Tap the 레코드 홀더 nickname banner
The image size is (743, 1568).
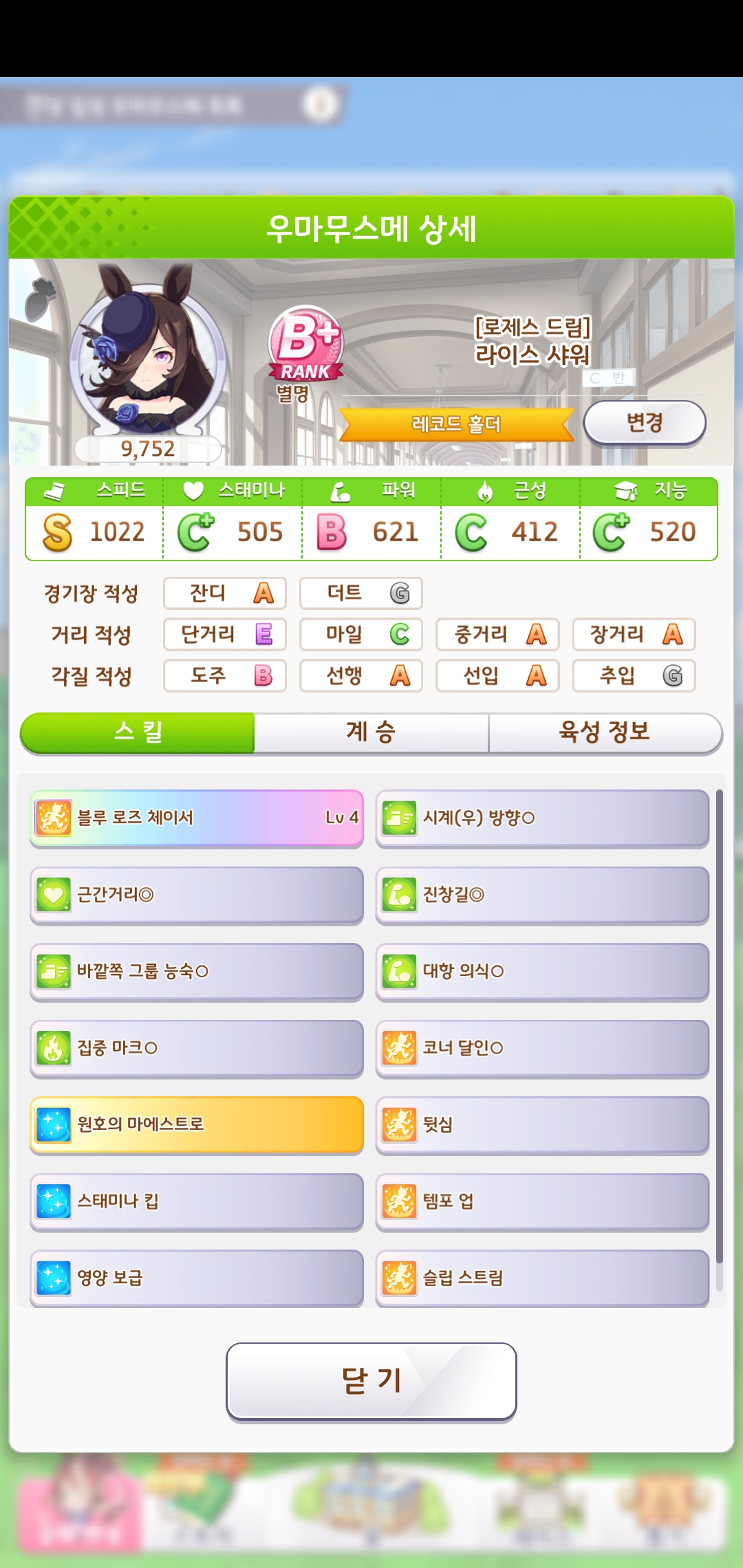[x=456, y=424]
